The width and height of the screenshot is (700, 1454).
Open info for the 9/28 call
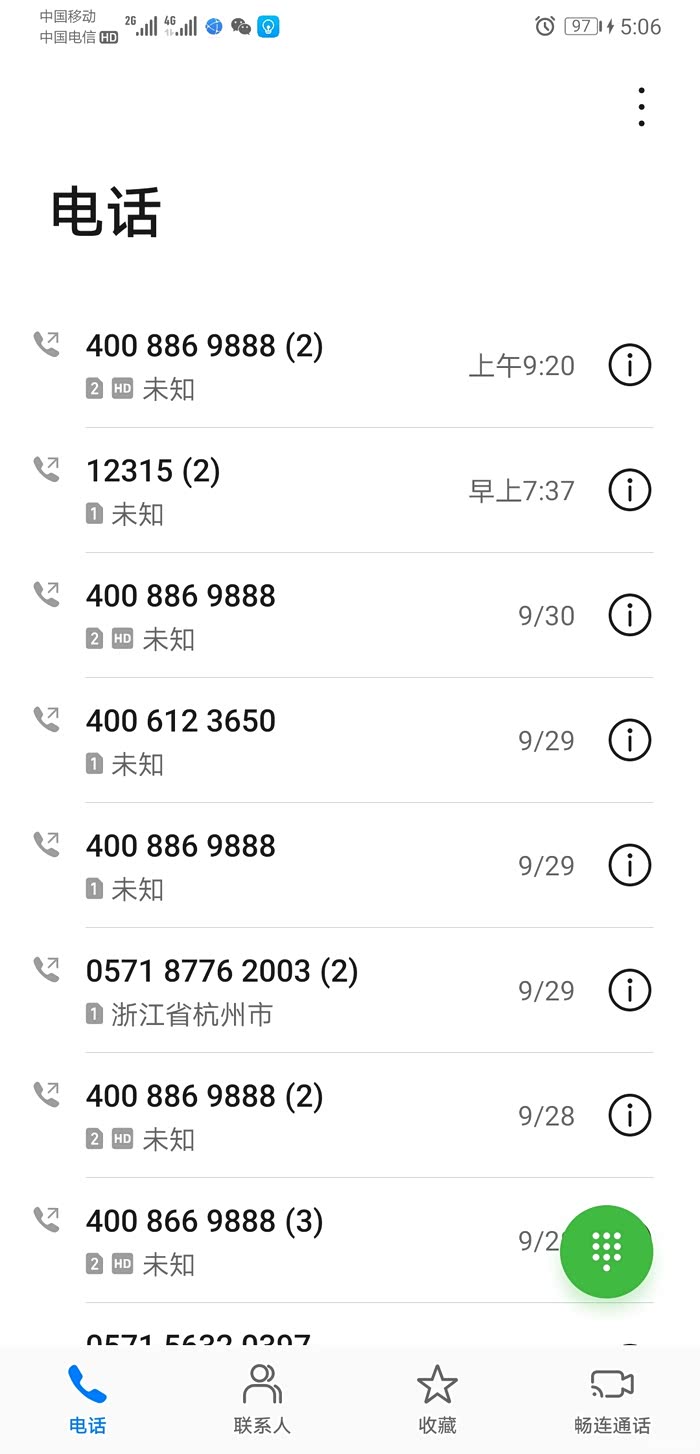click(630, 1115)
